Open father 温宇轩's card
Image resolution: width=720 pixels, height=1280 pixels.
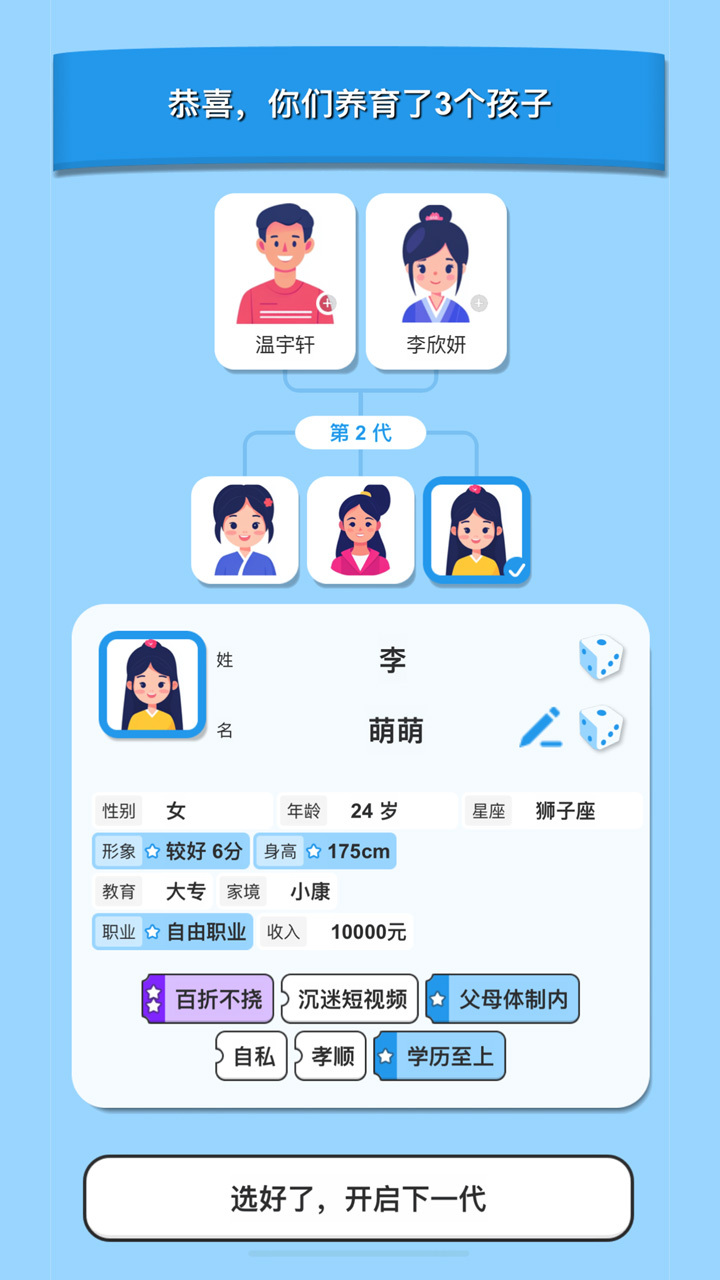click(285, 280)
